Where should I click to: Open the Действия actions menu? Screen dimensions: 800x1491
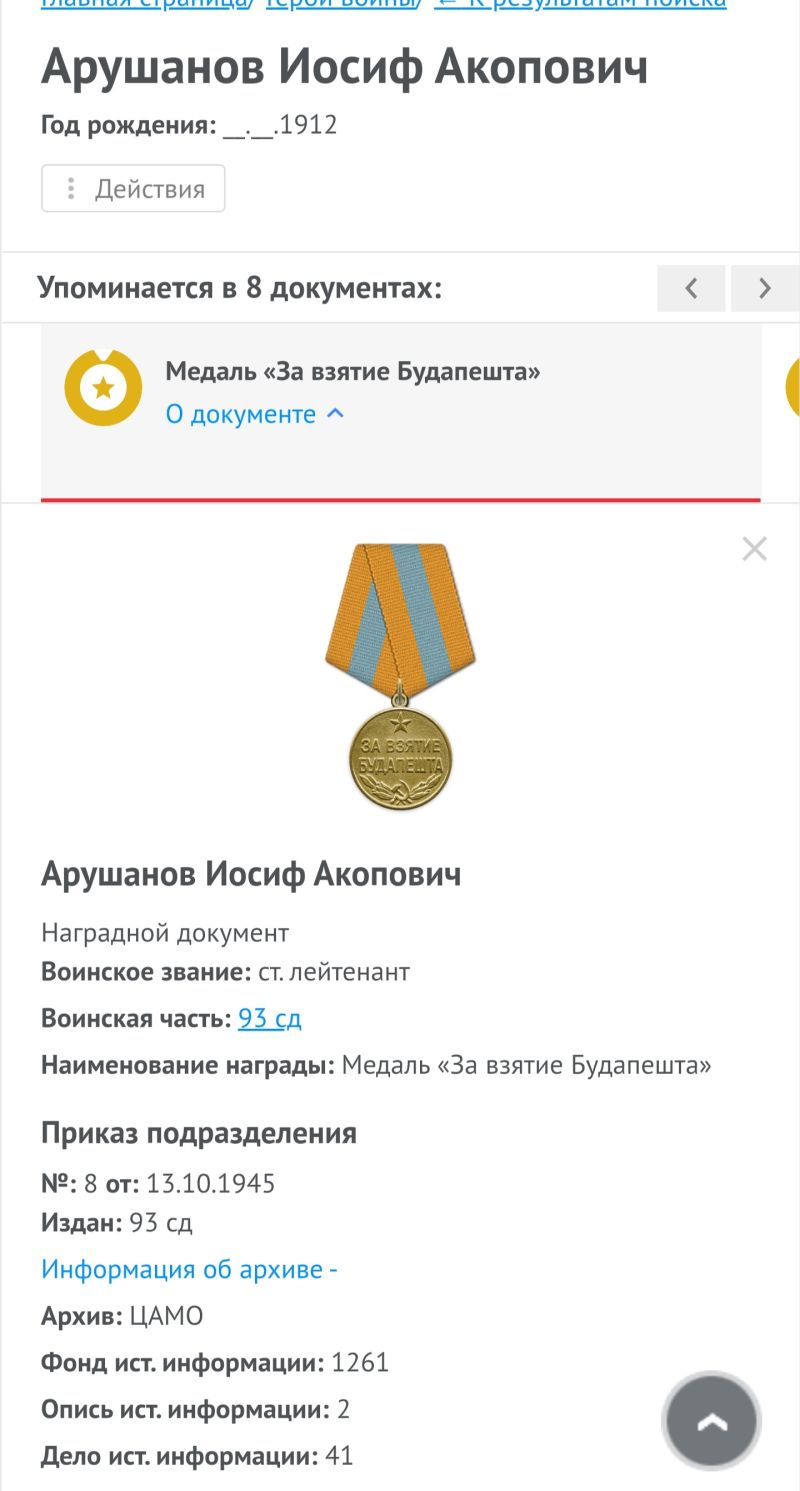pos(133,189)
